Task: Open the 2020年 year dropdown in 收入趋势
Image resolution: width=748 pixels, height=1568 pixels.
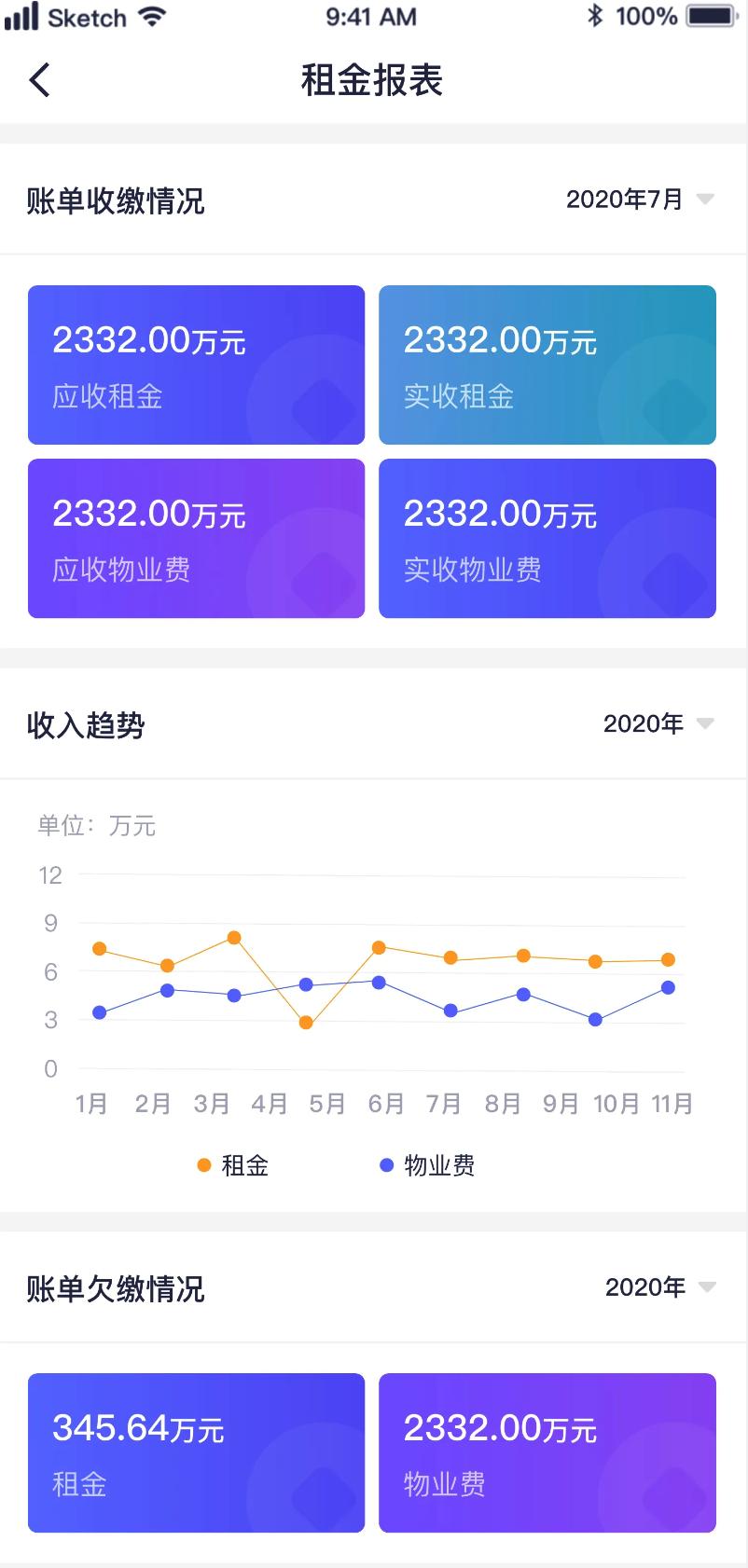Action: 653,722
